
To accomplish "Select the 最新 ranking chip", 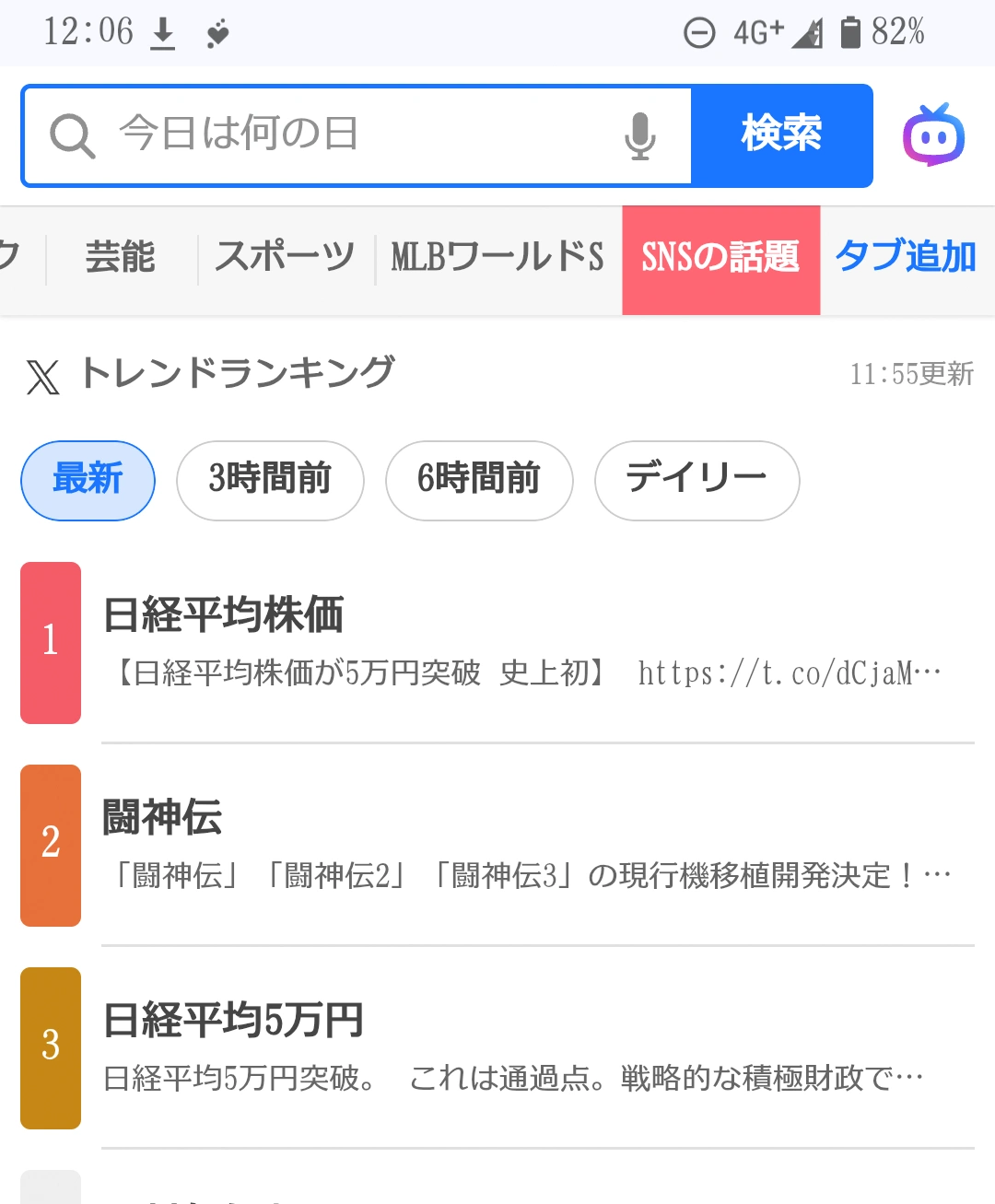I will [88, 480].
